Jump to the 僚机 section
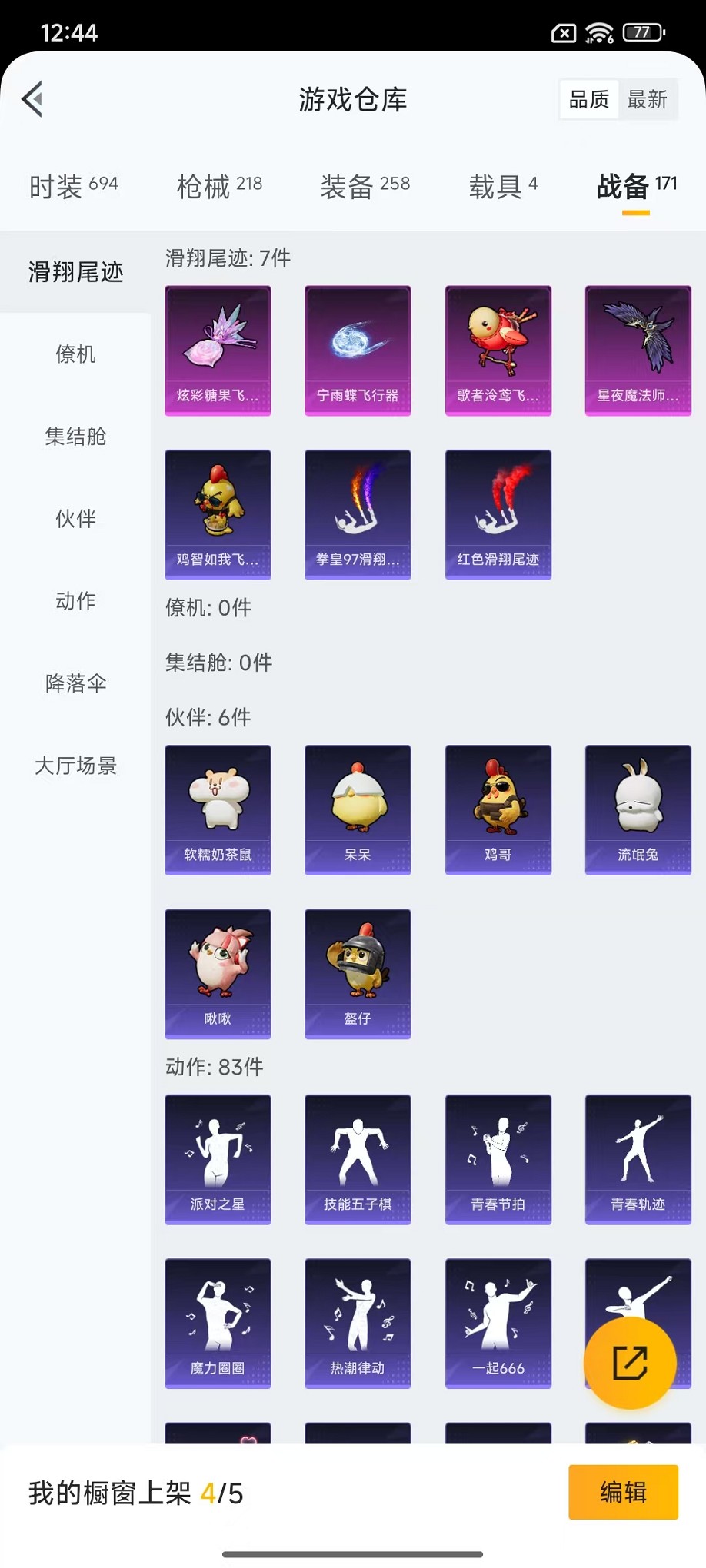Screen dimensions: 706x1568 tap(75, 354)
